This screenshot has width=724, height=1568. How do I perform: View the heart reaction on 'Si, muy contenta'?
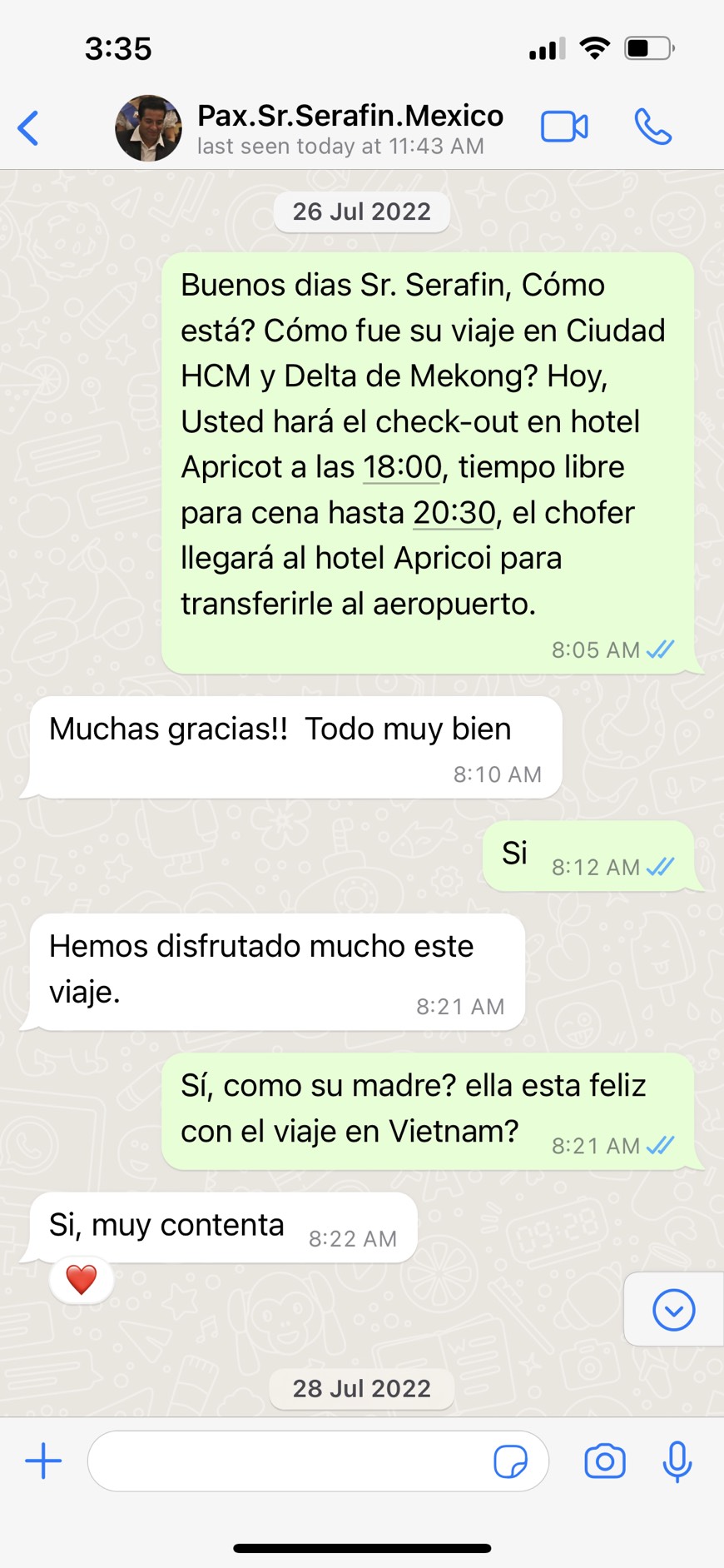pyautogui.click(x=81, y=1280)
